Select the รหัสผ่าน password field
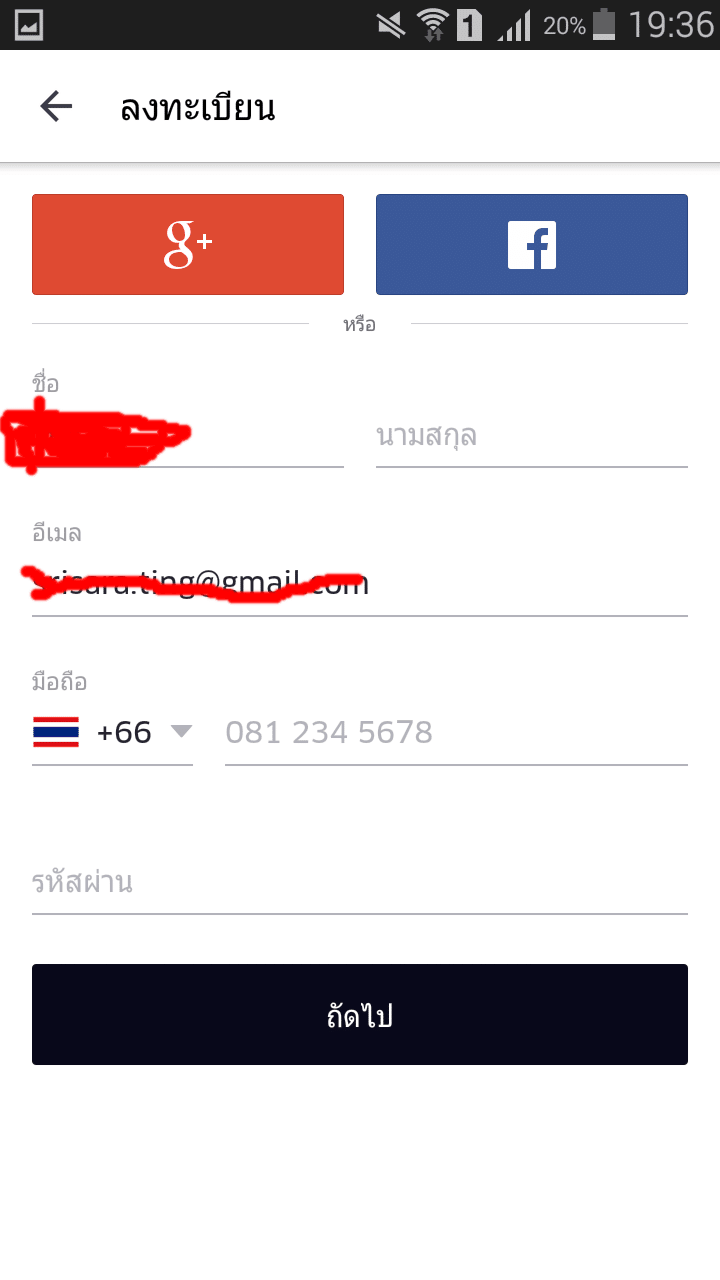Image resolution: width=720 pixels, height=1280 pixels. pos(360,883)
